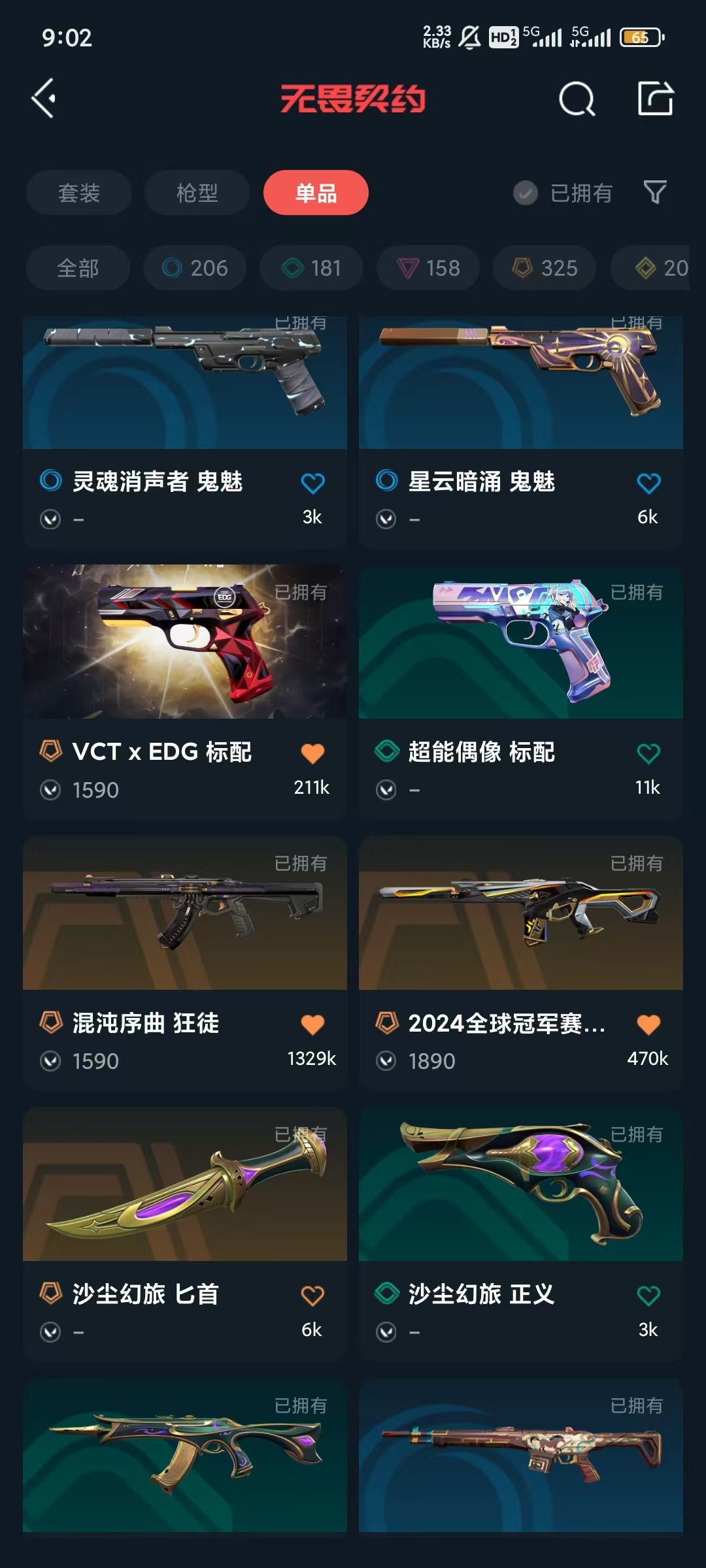Go back using the top-left arrow
Screen dimensions: 706x1568
click(x=44, y=99)
